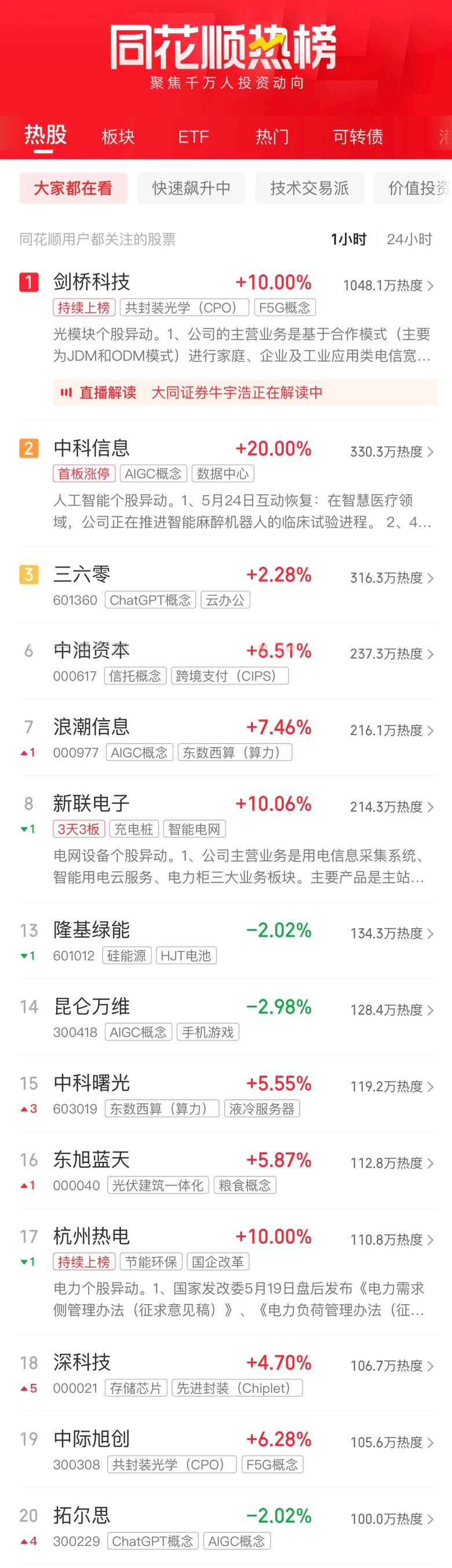Open the 直播解读 live banner from 大同证券
This screenshot has width=452, height=1568.
[x=245, y=393]
